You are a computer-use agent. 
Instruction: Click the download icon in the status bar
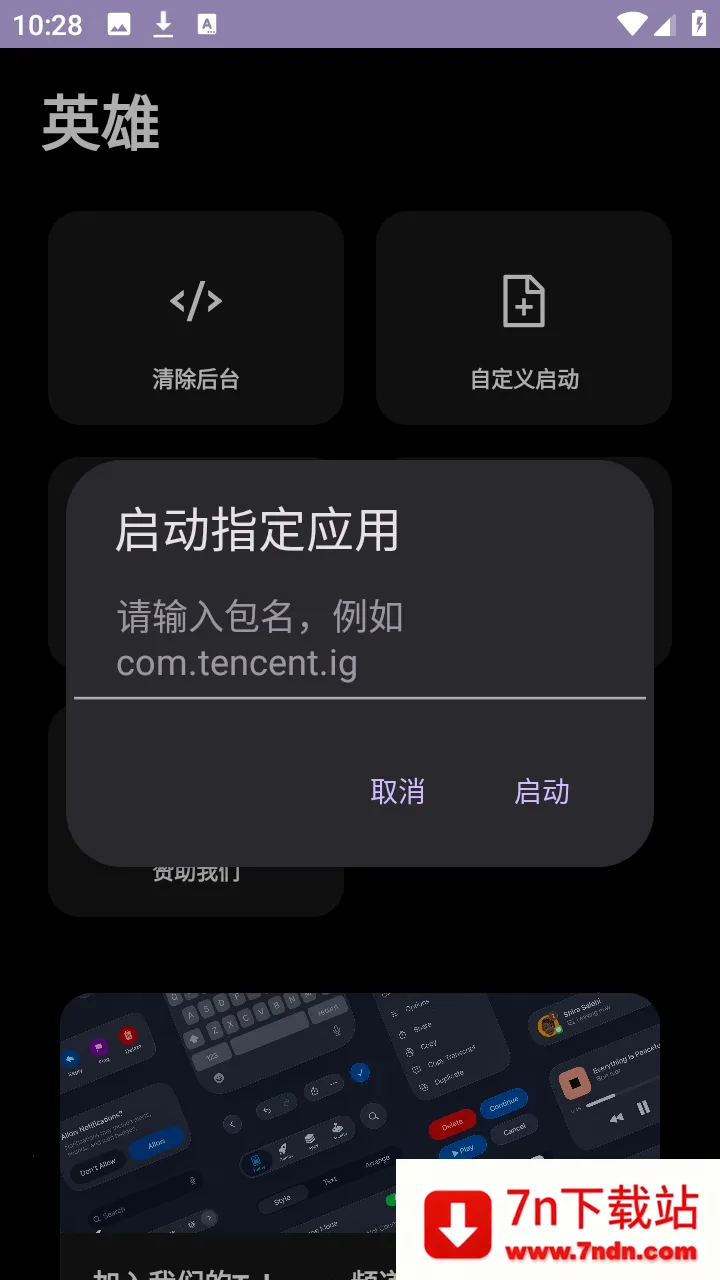point(164,25)
